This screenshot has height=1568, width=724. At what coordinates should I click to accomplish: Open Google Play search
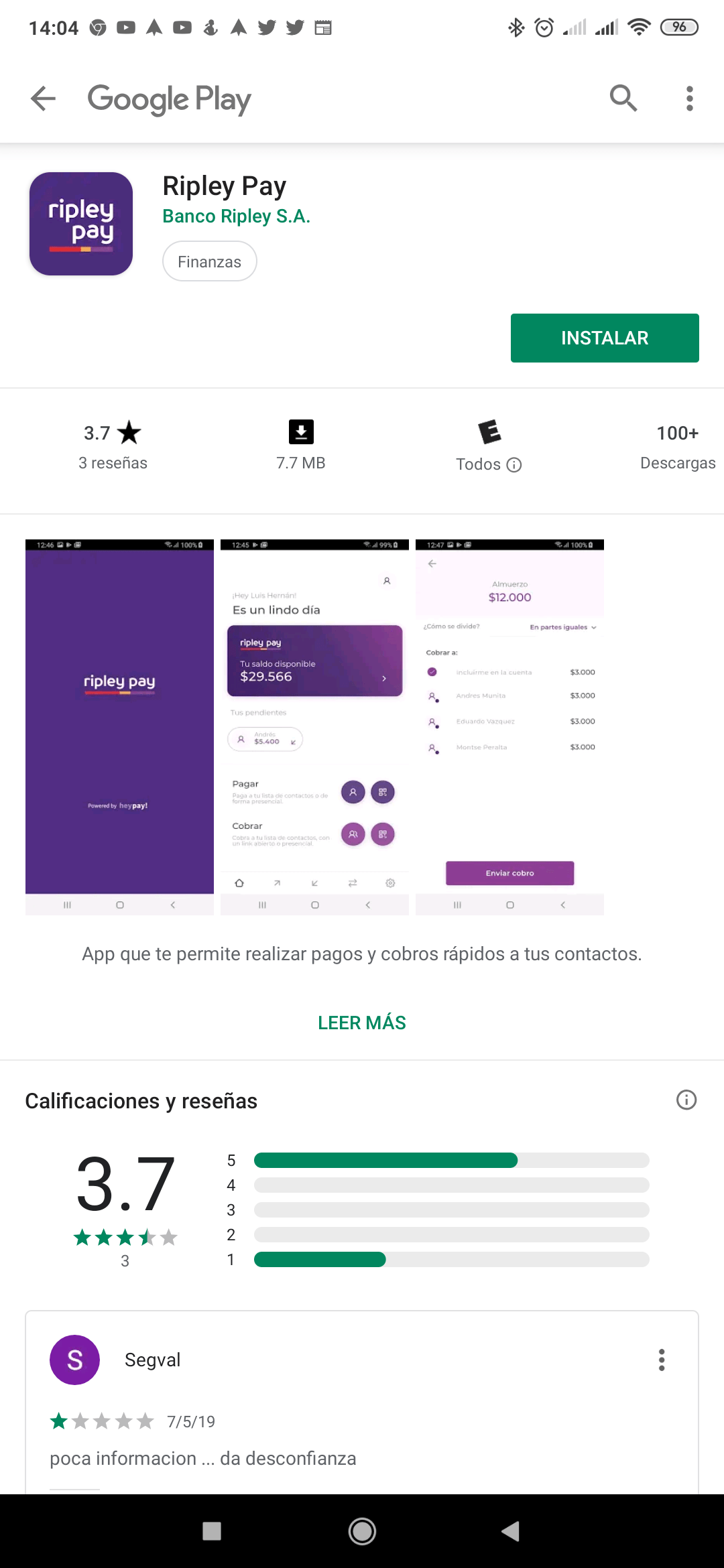[623, 99]
